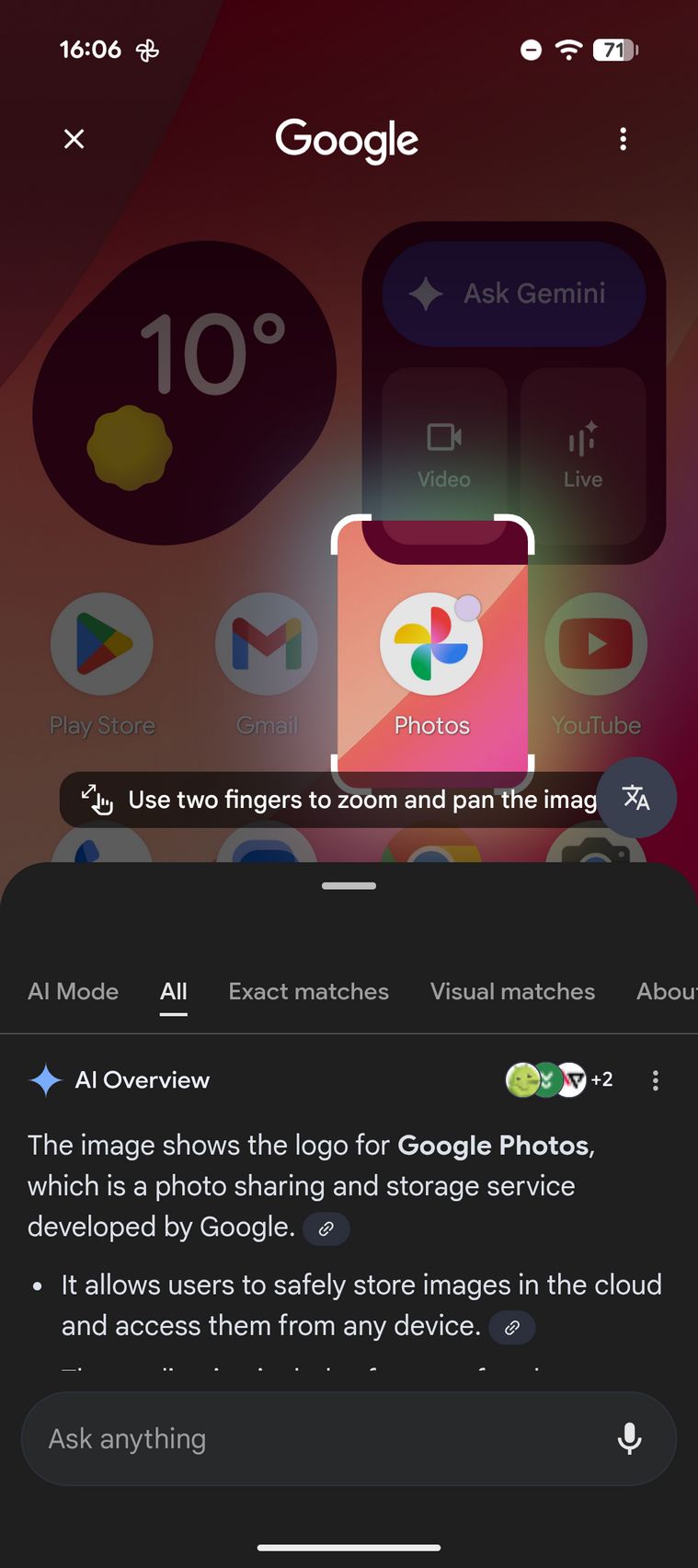Close the Google Lens search
This screenshot has width=698, height=1568.
74,139
